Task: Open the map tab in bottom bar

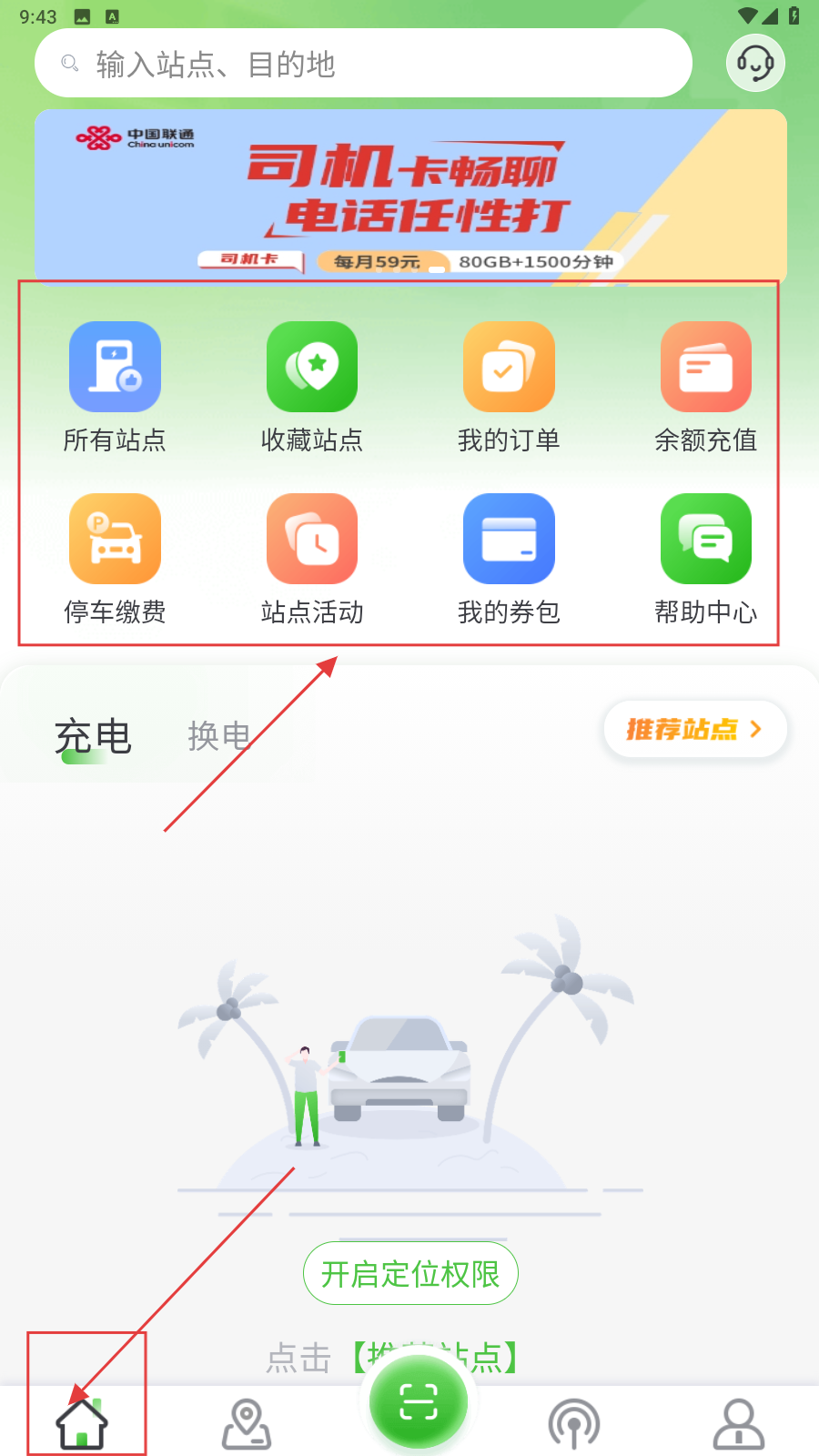Action: point(247,1424)
